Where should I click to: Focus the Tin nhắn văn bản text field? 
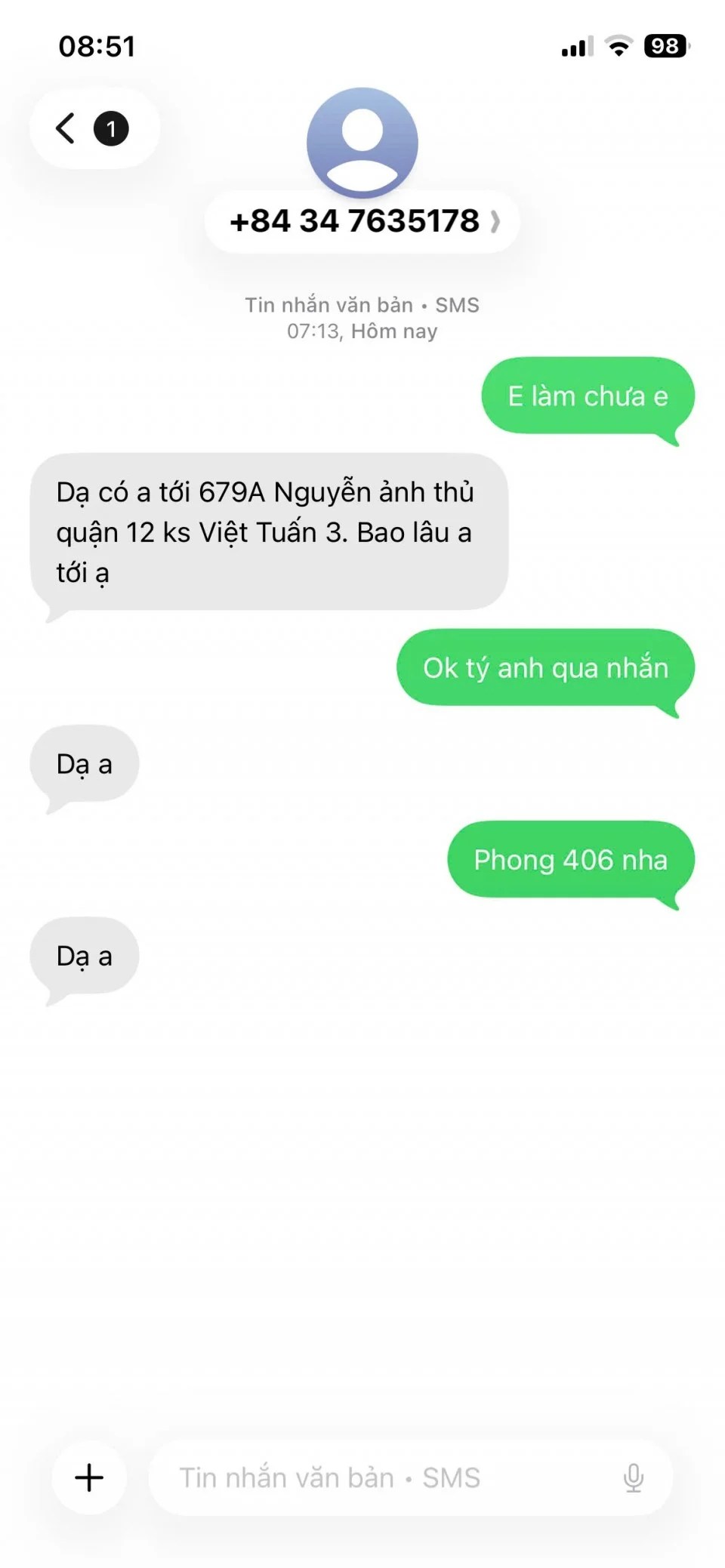378,1477
